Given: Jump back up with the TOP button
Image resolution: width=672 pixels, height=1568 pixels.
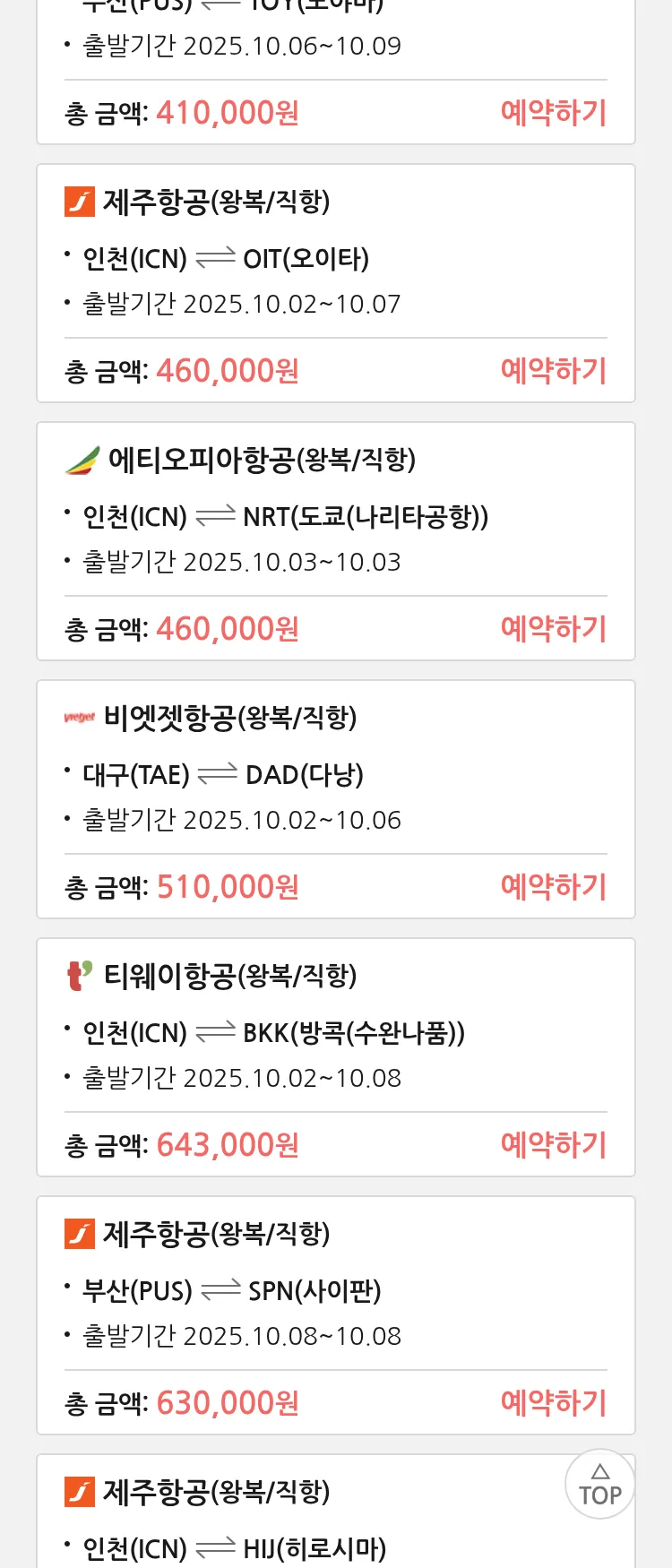Looking at the screenshot, I should (x=599, y=1485).
